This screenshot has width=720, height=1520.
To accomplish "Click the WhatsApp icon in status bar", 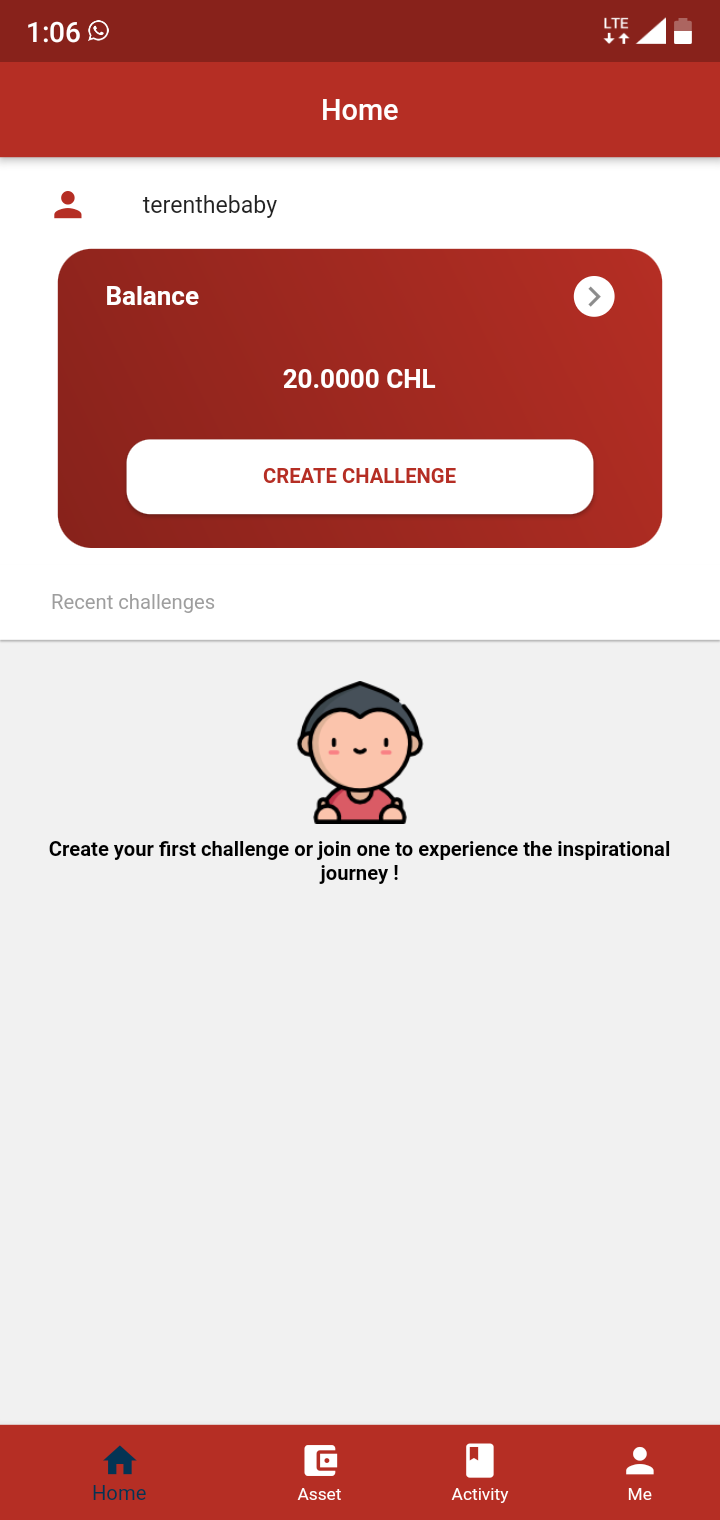I will click(97, 31).
